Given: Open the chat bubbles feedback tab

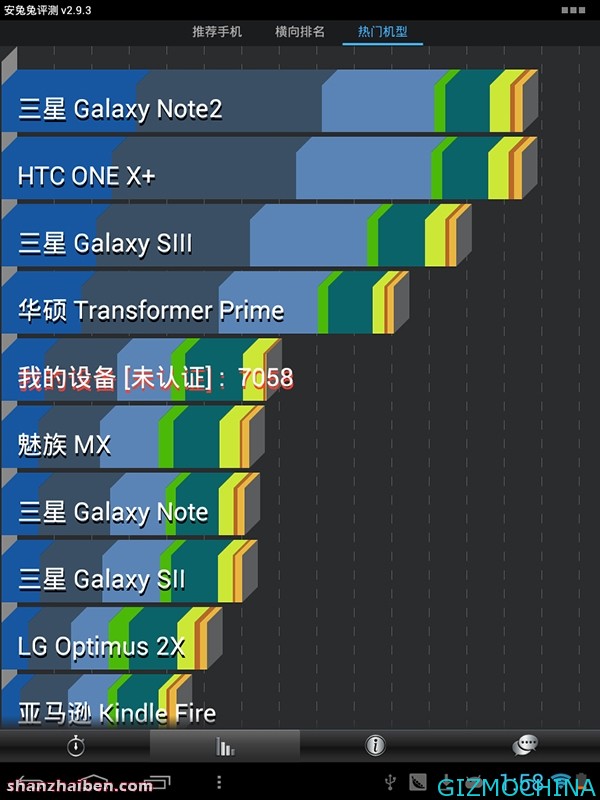Looking at the screenshot, I should 525,746.
